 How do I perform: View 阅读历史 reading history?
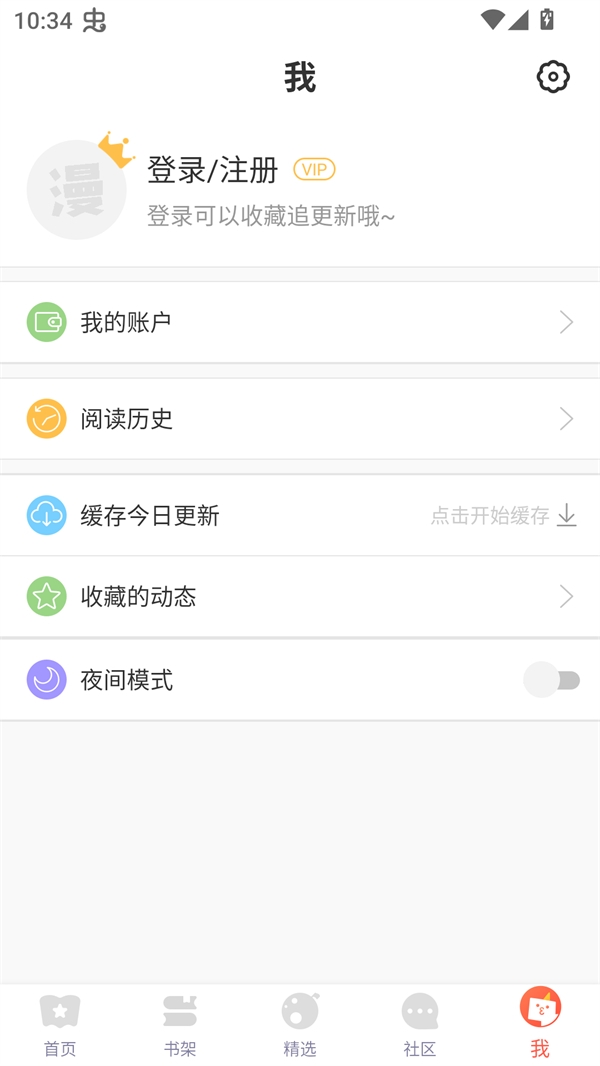[x=300, y=418]
